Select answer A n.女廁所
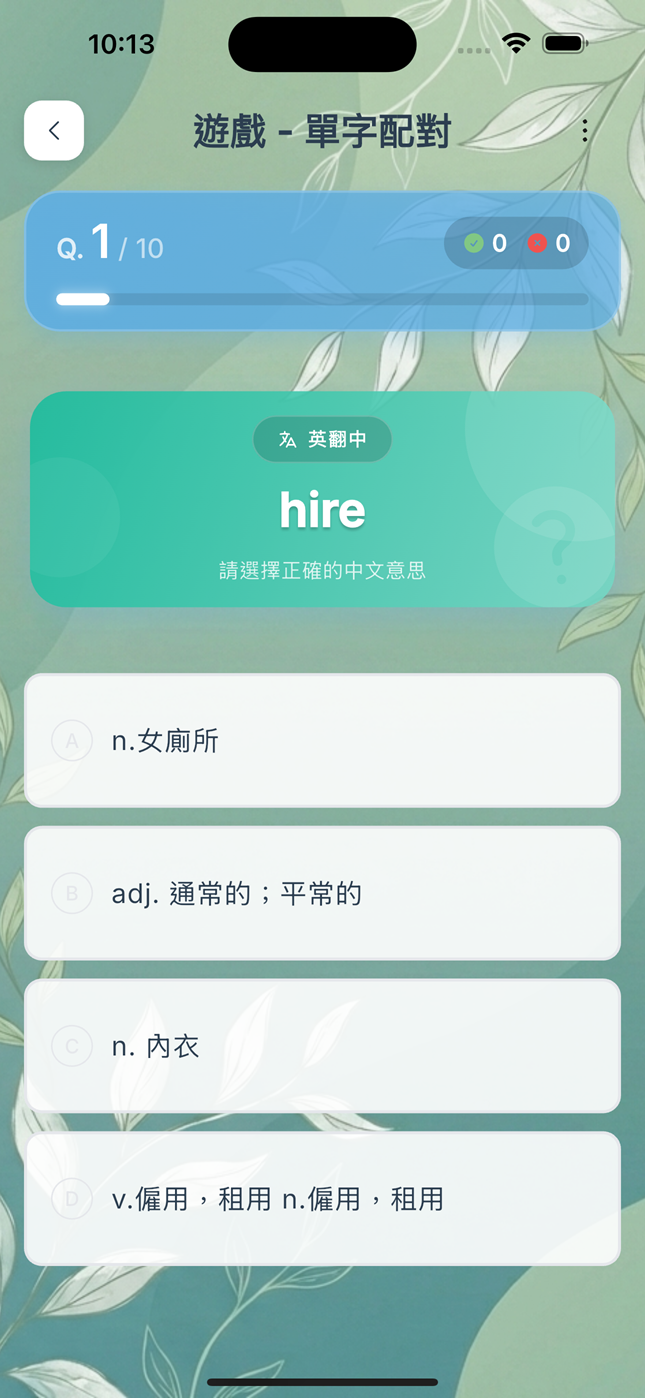 pyautogui.click(x=322, y=741)
